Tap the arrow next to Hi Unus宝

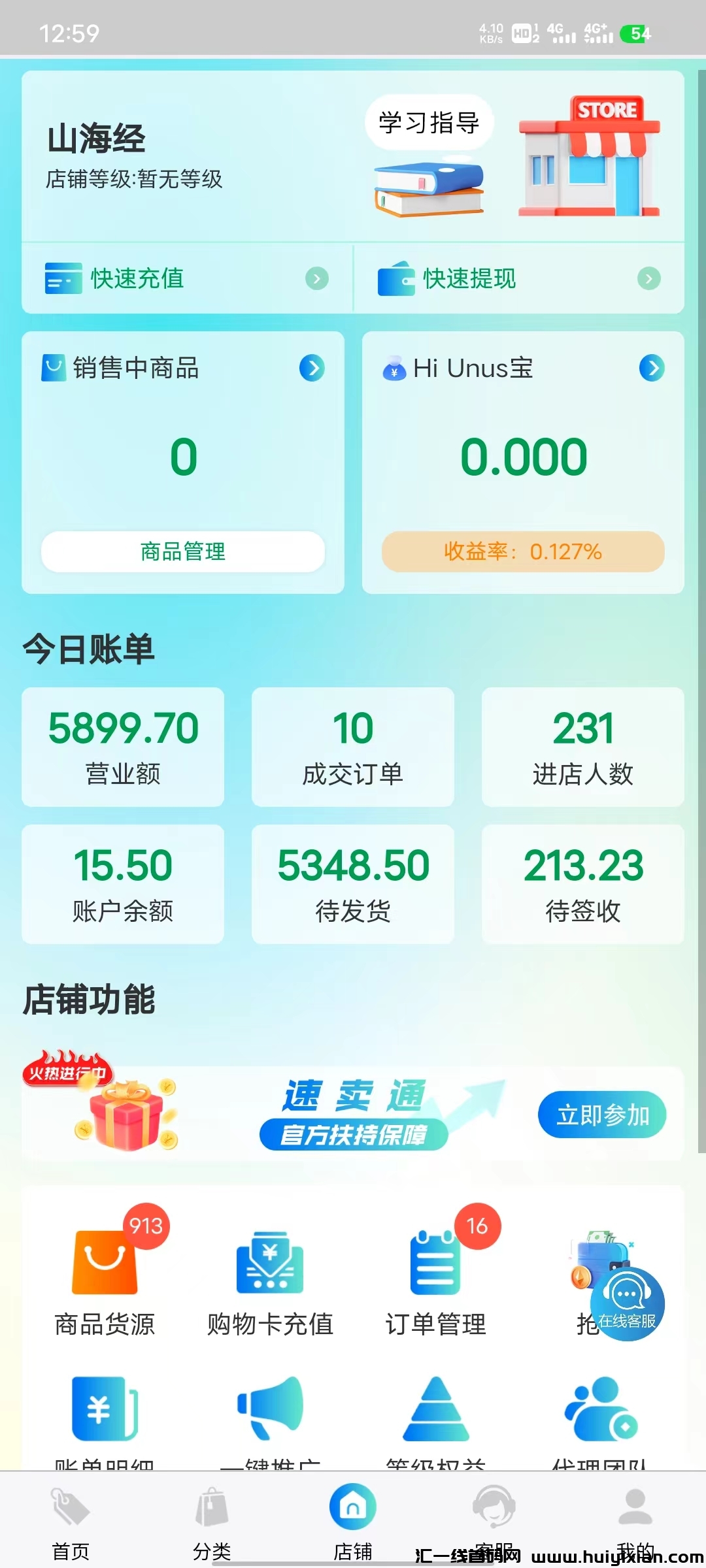(x=652, y=368)
